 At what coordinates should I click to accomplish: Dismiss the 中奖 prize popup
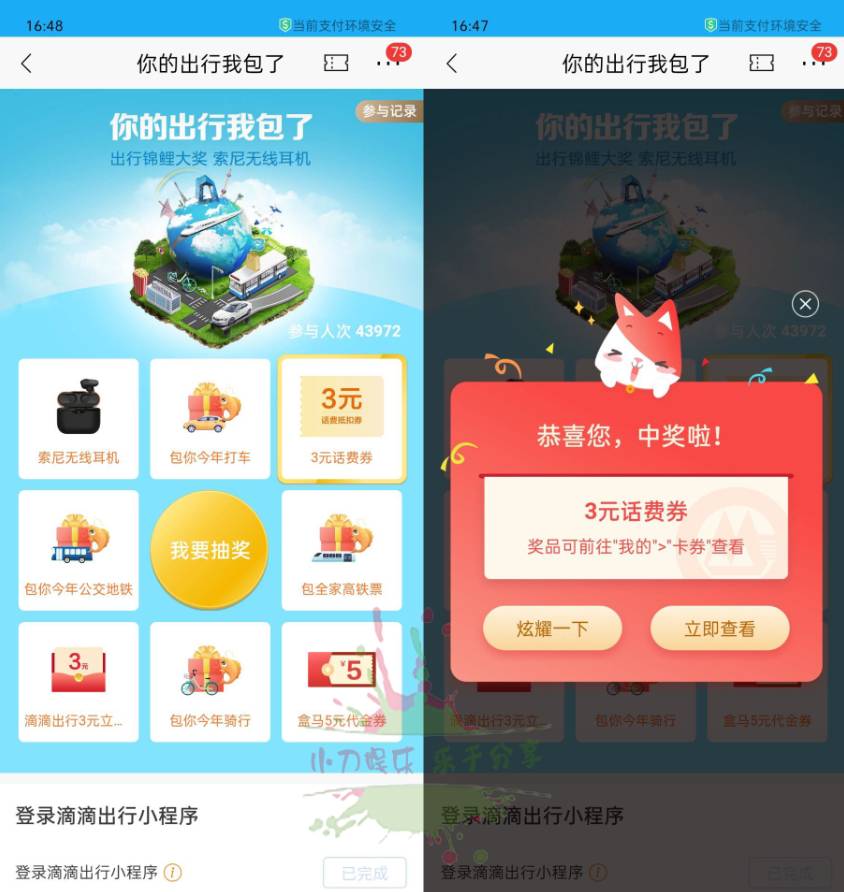[x=804, y=304]
